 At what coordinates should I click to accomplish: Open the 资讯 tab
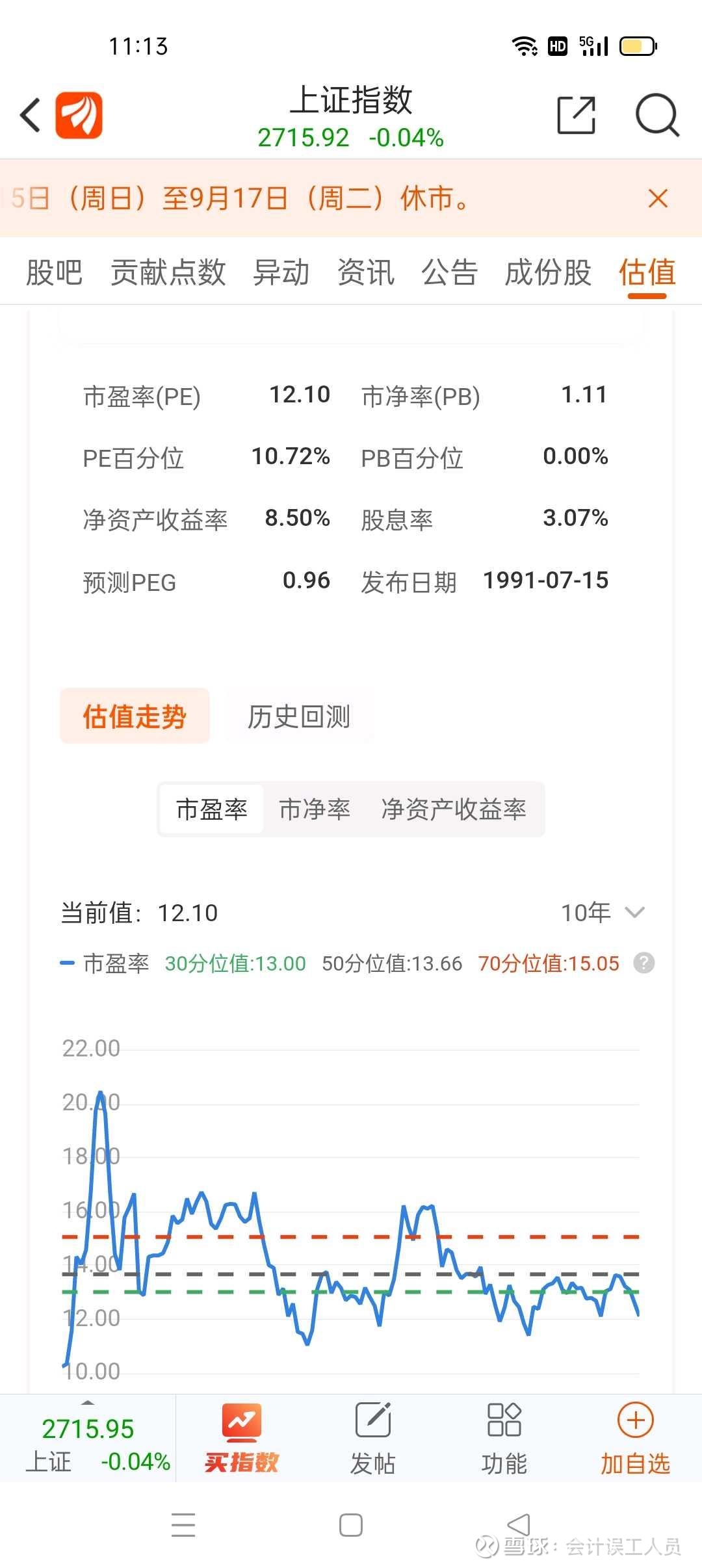[x=365, y=272]
